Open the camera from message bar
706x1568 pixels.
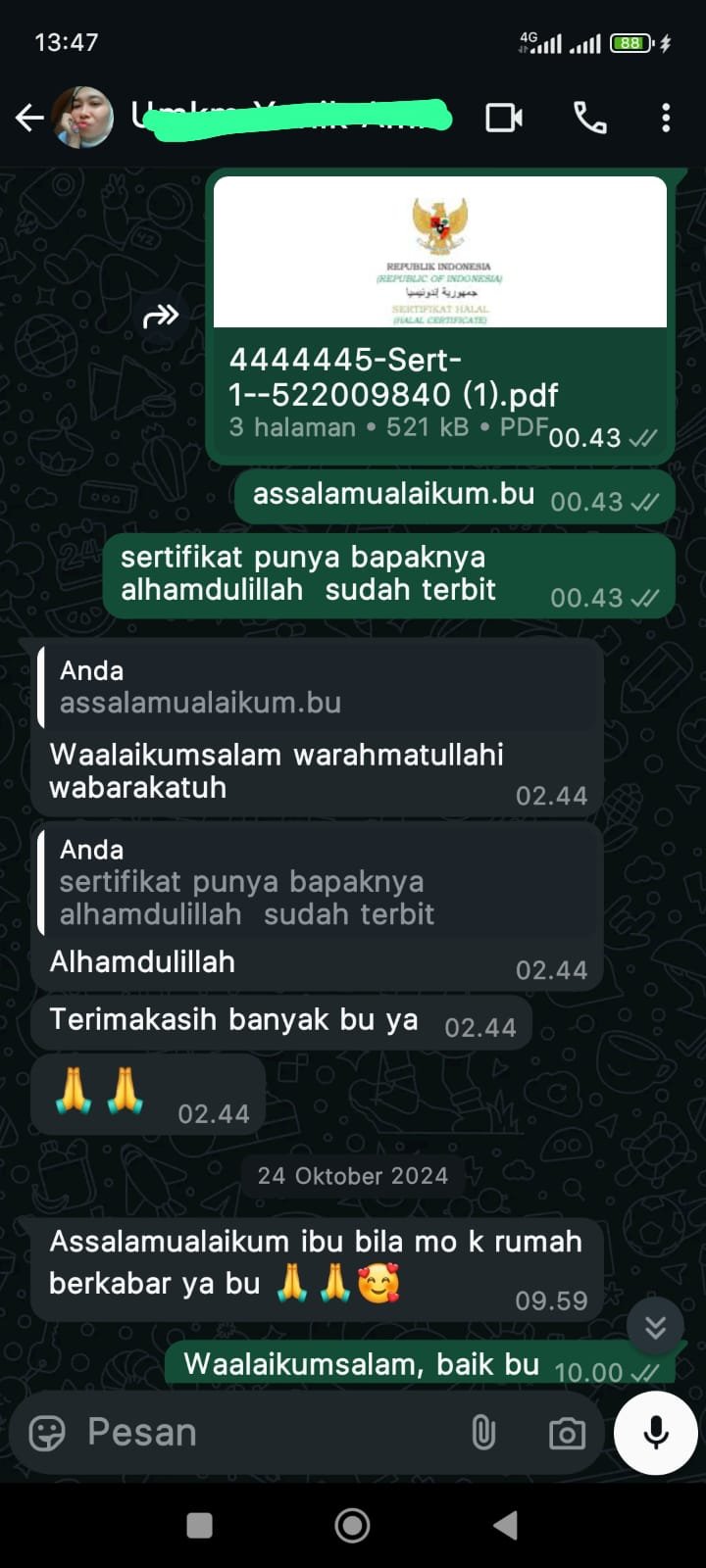pyautogui.click(x=567, y=1433)
